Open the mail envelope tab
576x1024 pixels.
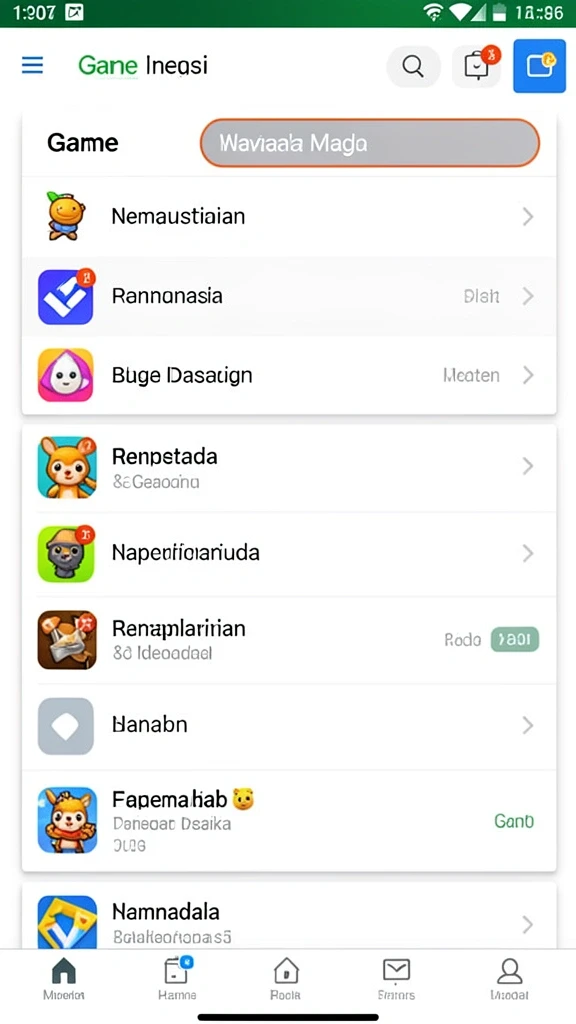tap(396, 980)
